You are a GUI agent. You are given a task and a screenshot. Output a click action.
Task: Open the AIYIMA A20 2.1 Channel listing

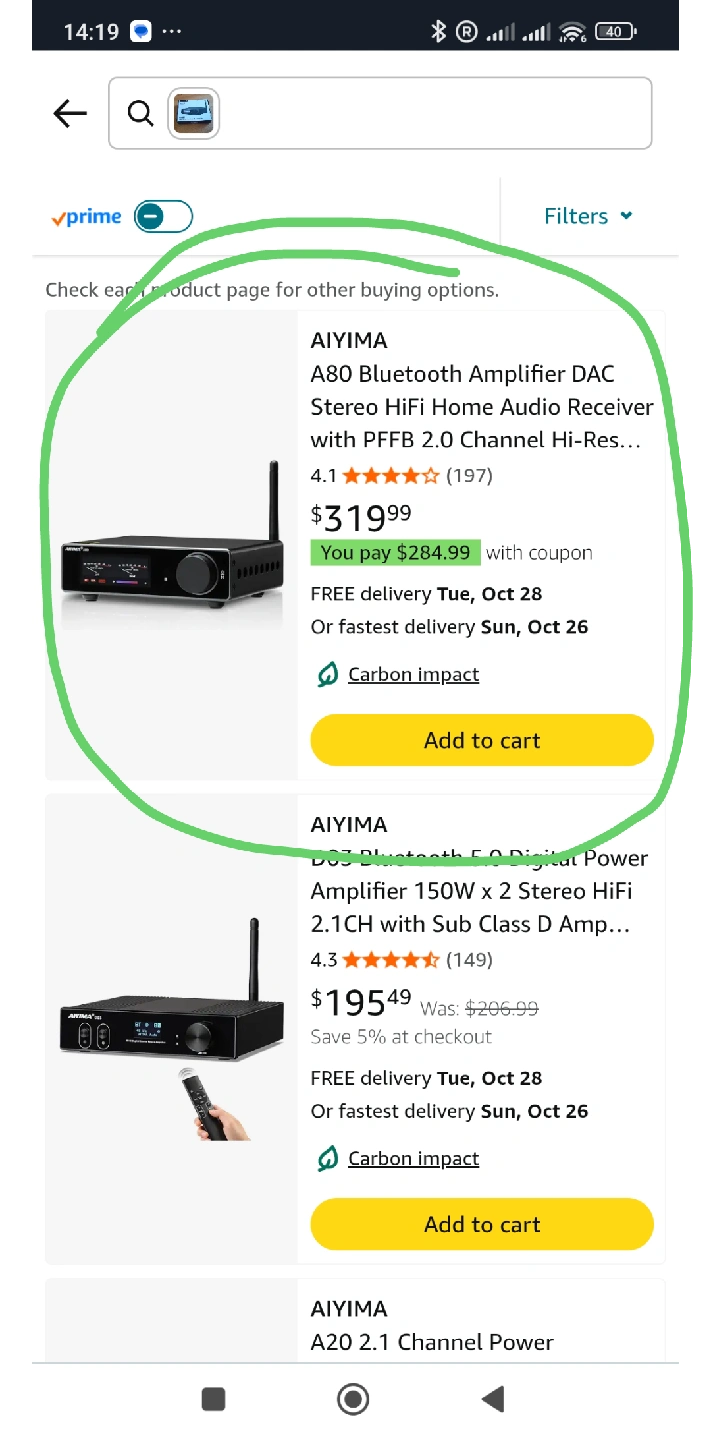[x=432, y=1342]
